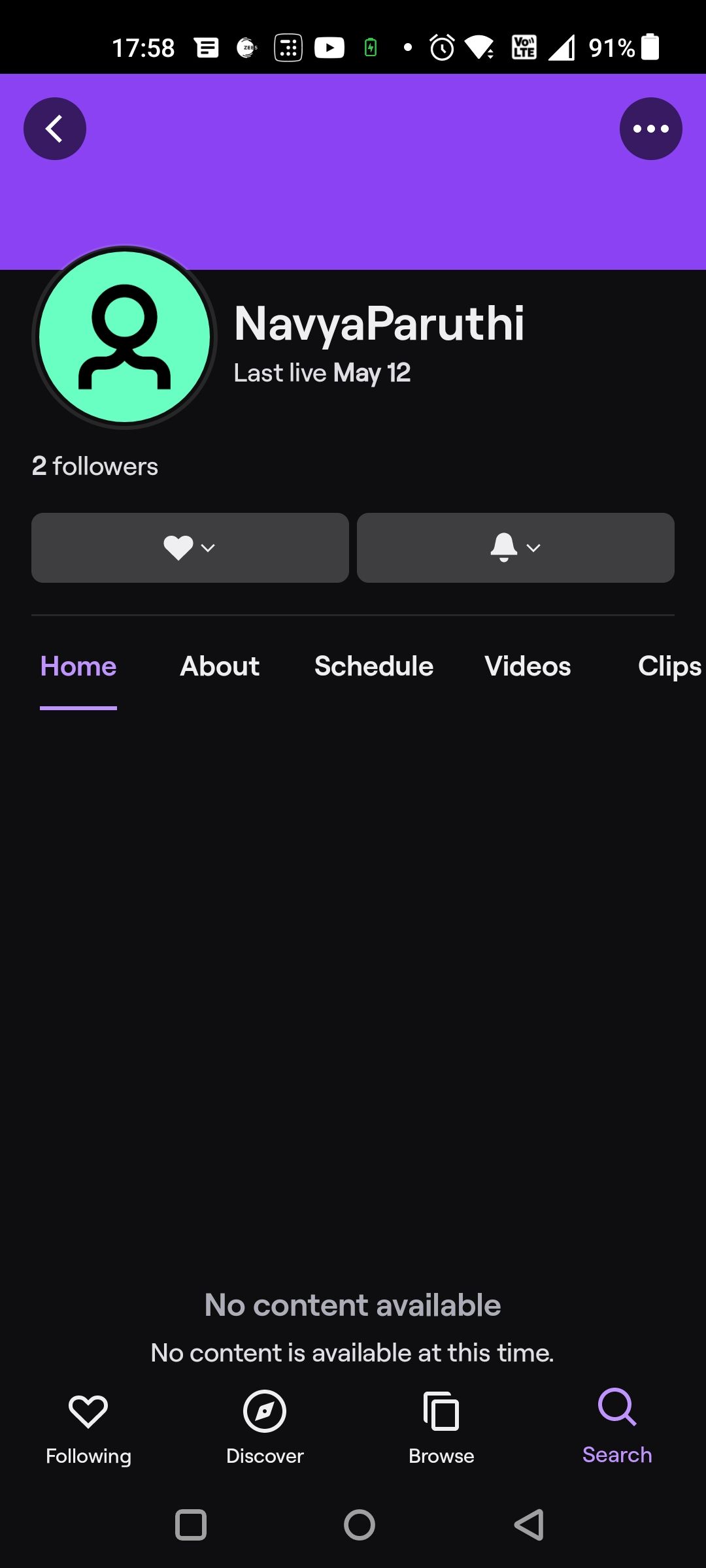Image resolution: width=706 pixels, height=1568 pixels.
Task: Open the bell notification options
Action: click(515, 547)
